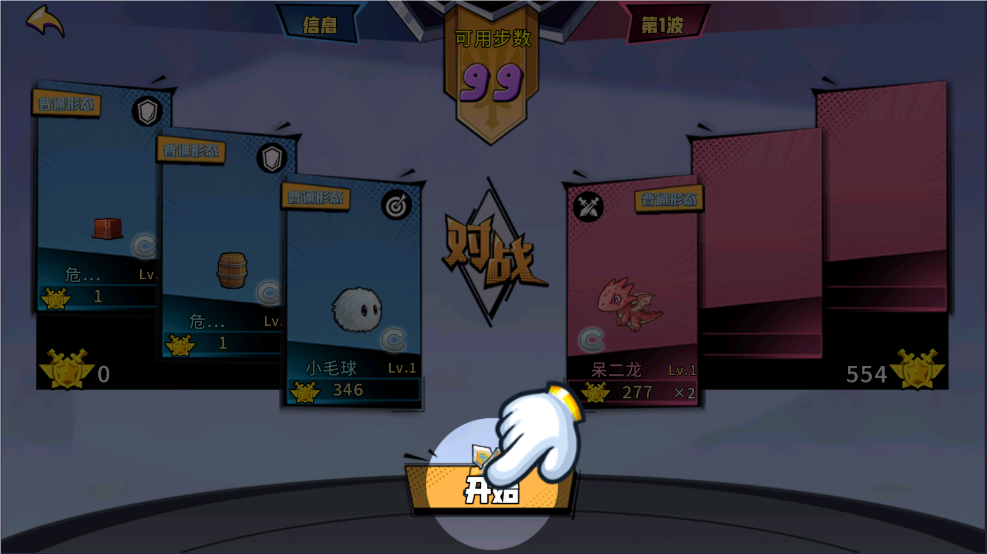The image size is (987, 554).
Task: Open the 呆二龙 enemy card
Action: pos(632,295)
